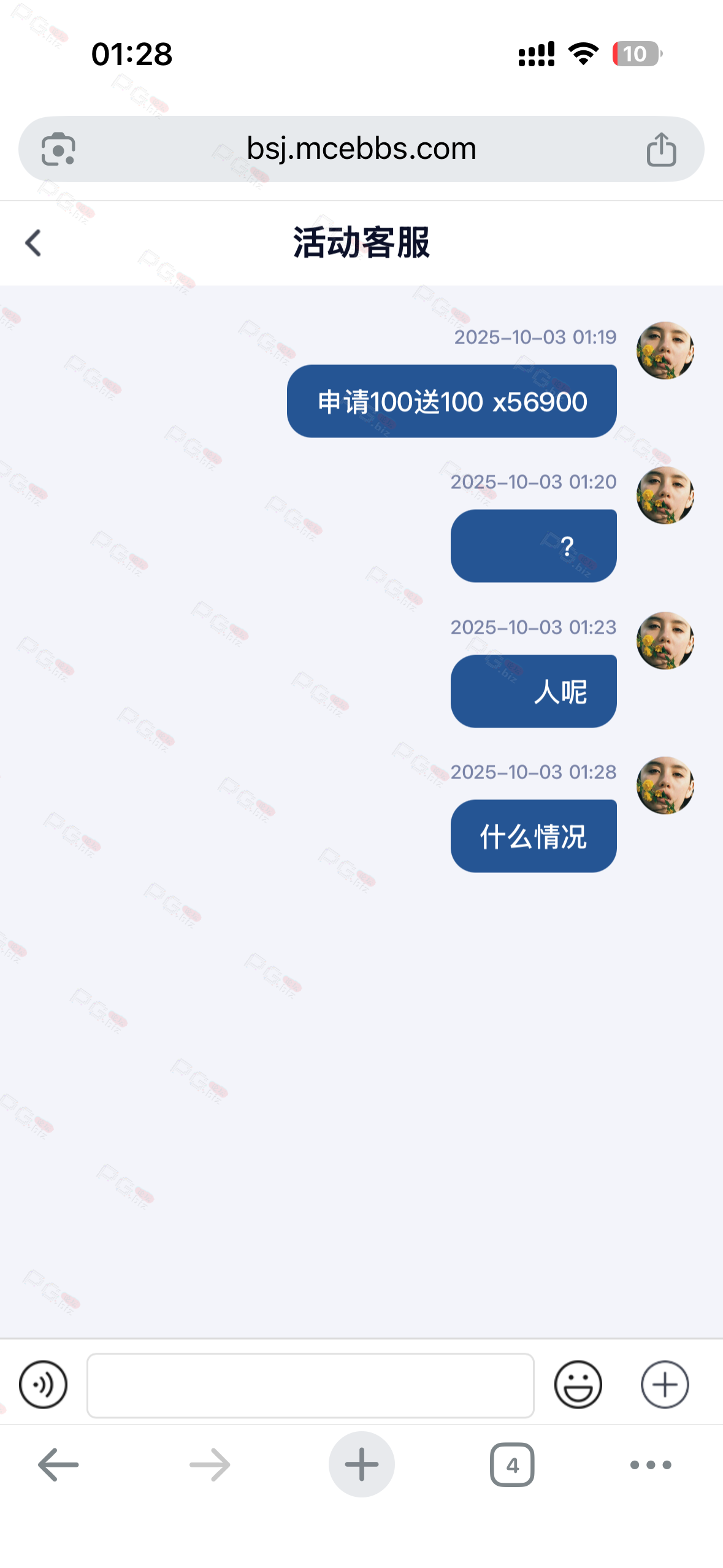
Task: Open the browser's more options menu
Action: (x=651, y=1464)
